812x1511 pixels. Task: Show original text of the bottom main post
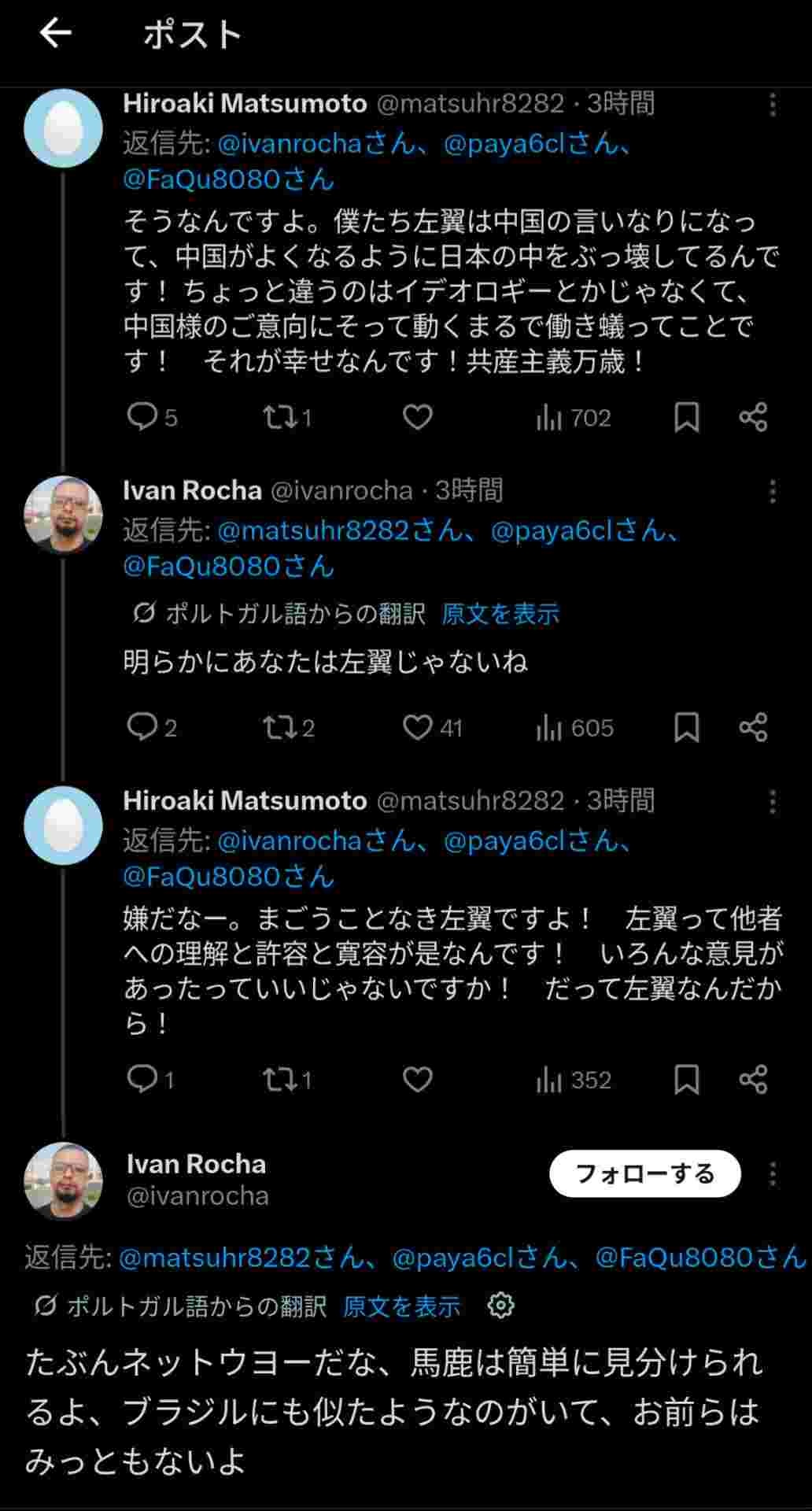[401, 1306]
